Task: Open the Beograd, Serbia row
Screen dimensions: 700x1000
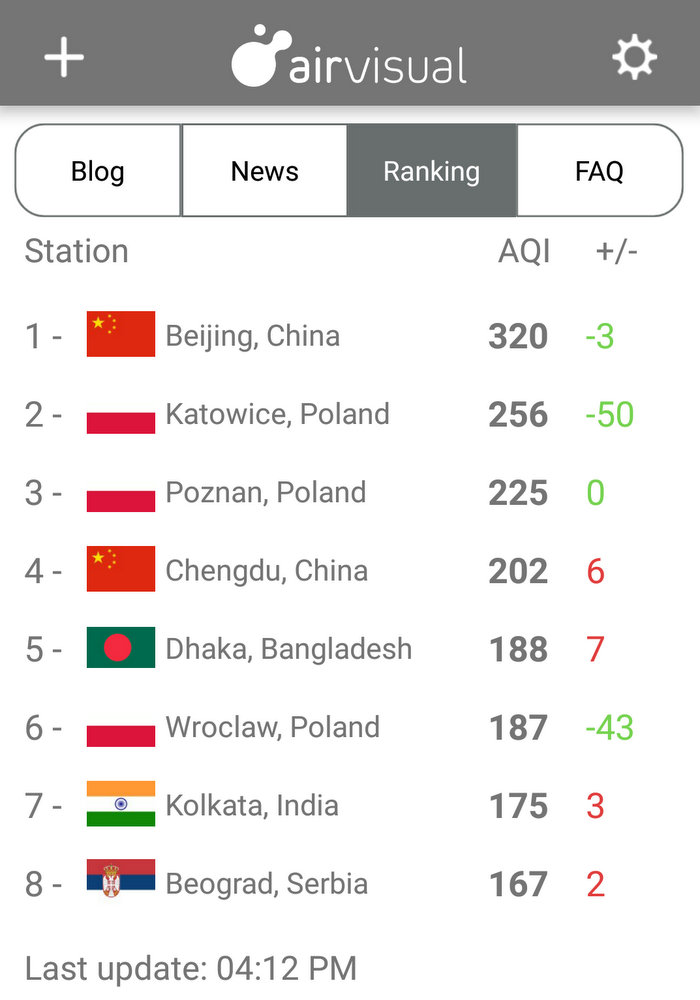Action: coord(266,884)
